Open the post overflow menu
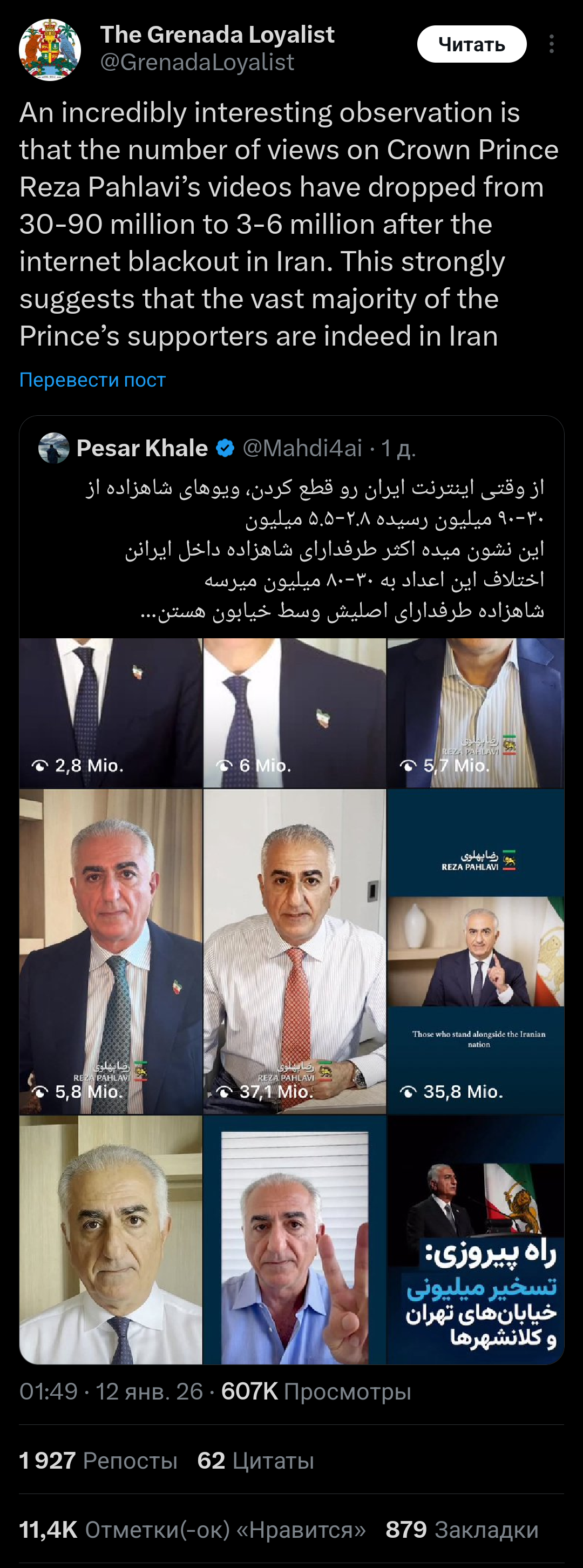 click(x=551, y=44)
